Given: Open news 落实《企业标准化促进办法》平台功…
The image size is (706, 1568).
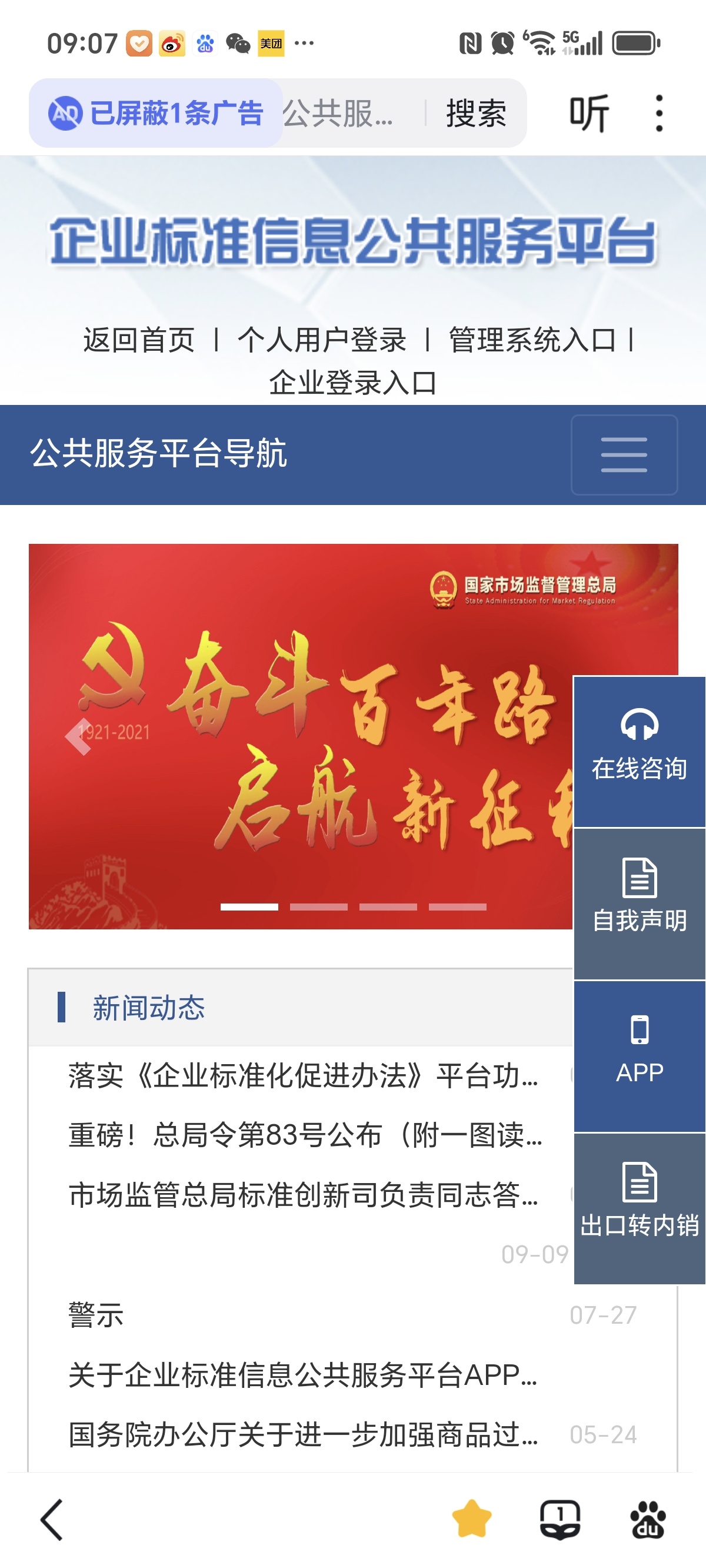Looking at the screenshot, I should 303,1075.
